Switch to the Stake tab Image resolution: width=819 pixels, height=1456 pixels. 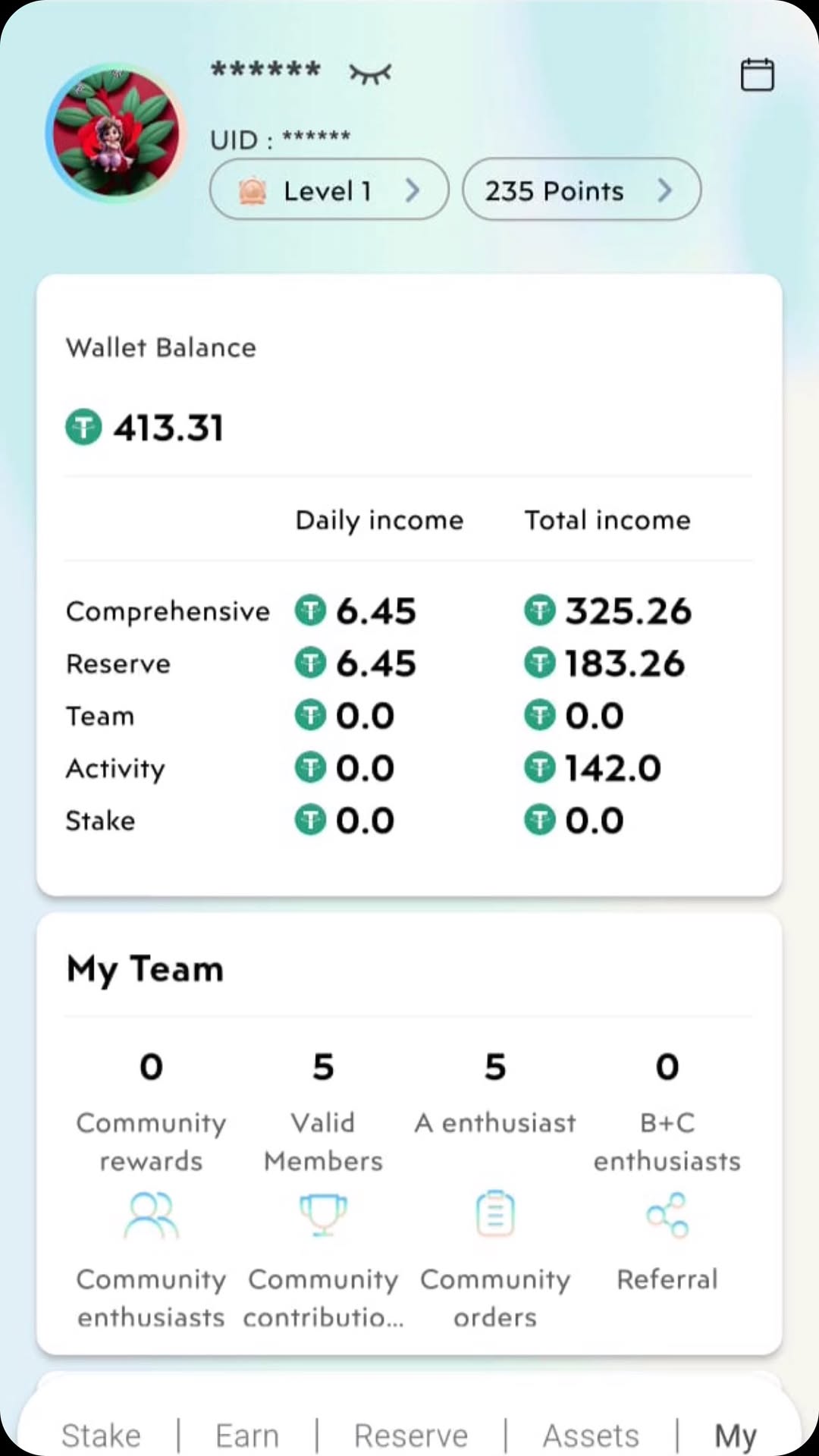tap(101, 1435)
